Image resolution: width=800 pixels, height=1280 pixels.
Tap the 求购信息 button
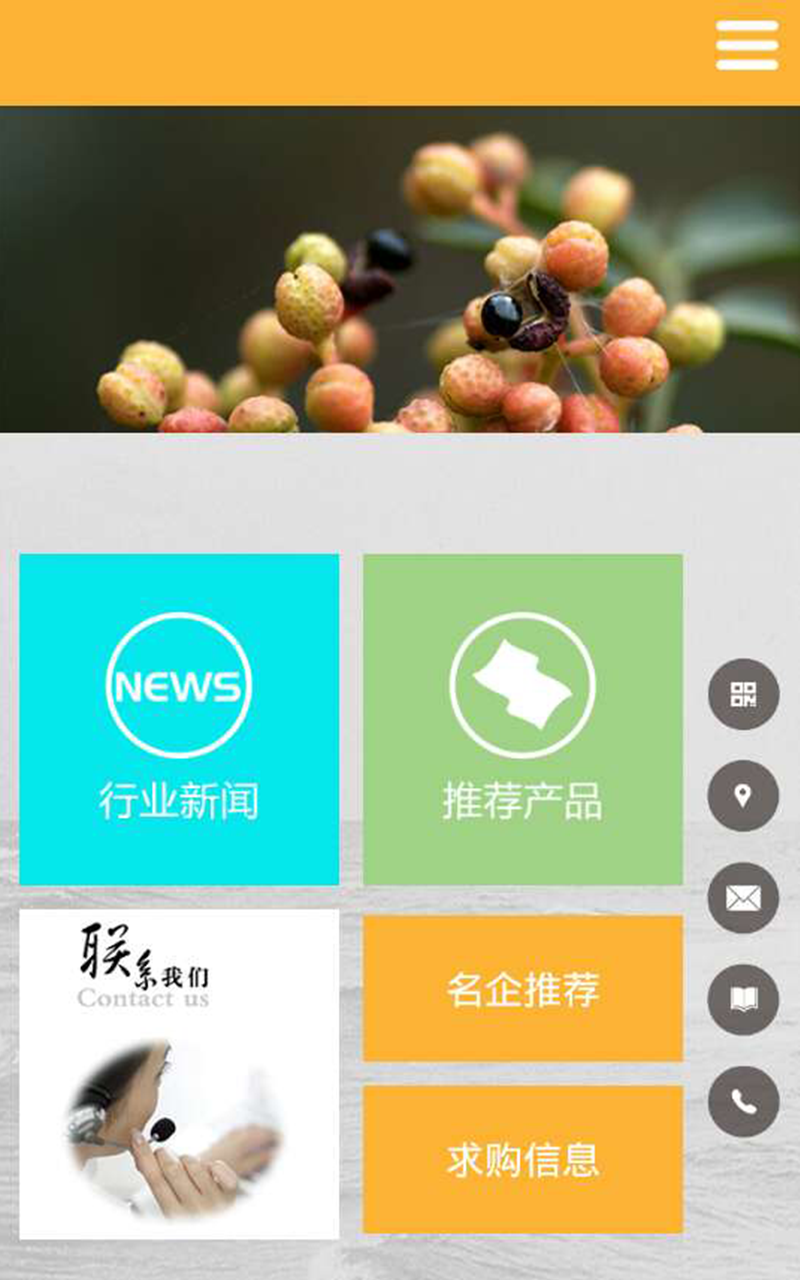click(522, 1159)
